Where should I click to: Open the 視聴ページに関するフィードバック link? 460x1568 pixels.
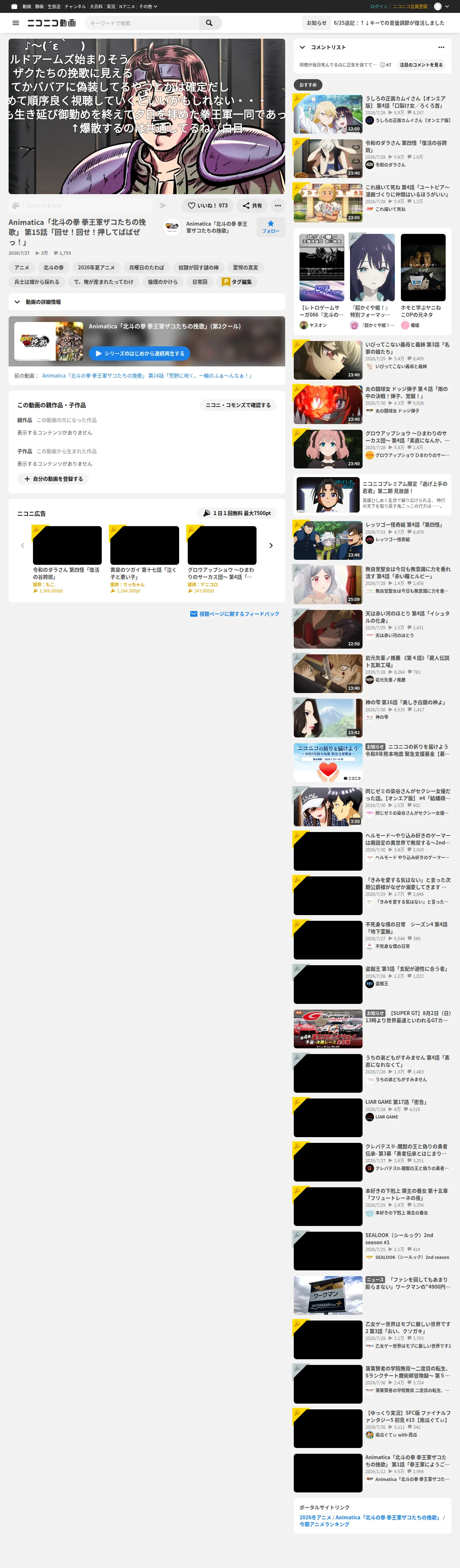235,614
